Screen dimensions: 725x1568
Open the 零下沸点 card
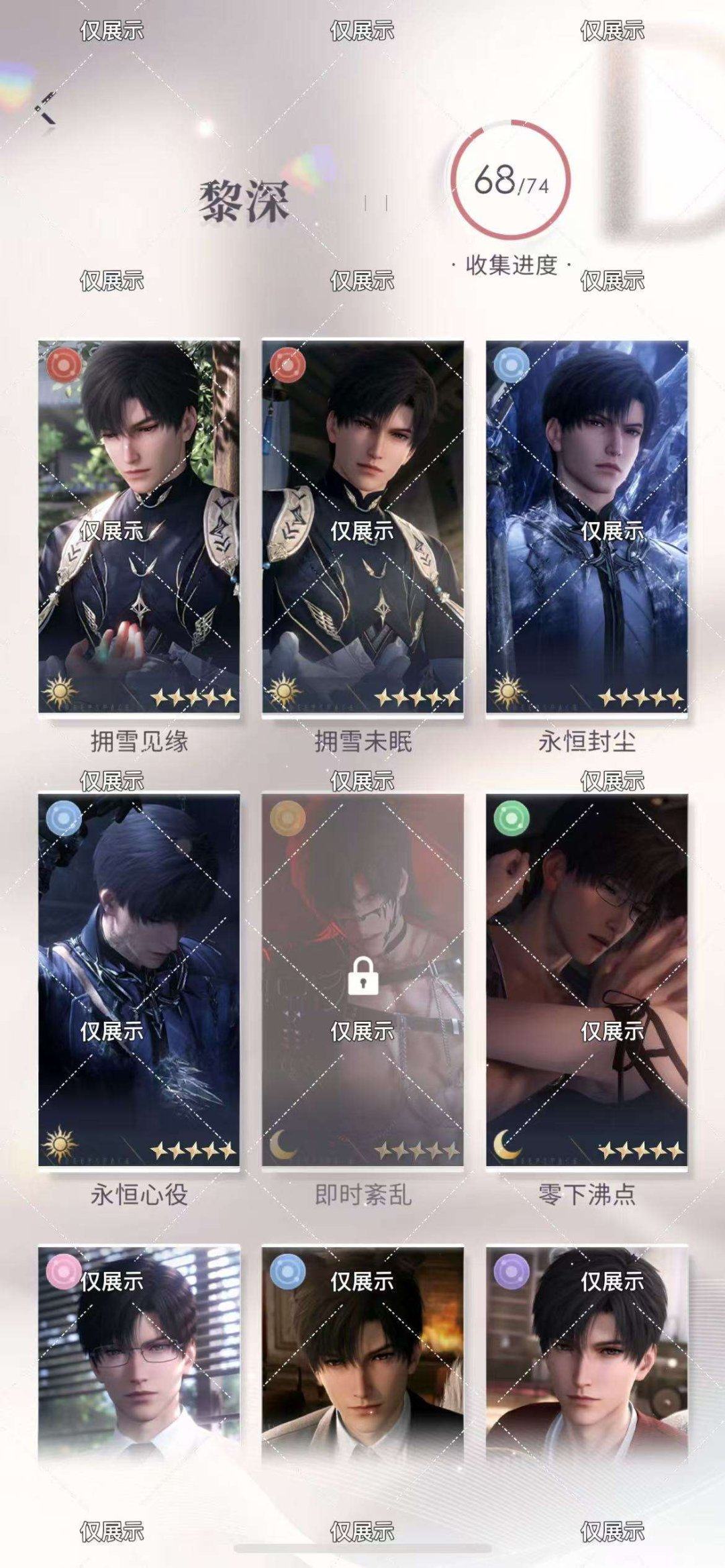tap(587, 980)
